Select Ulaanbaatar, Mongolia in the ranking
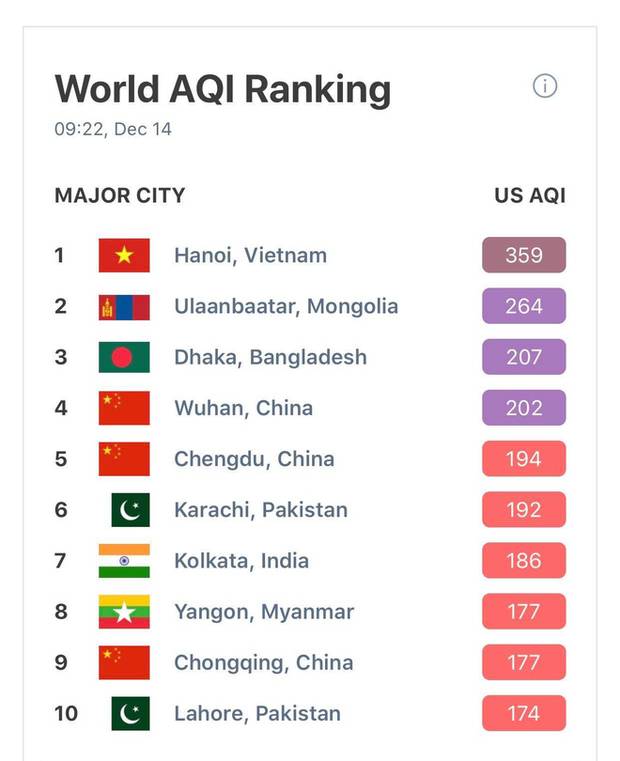The width and height of the screenshot is (620, 761). (x=285, y=306)
